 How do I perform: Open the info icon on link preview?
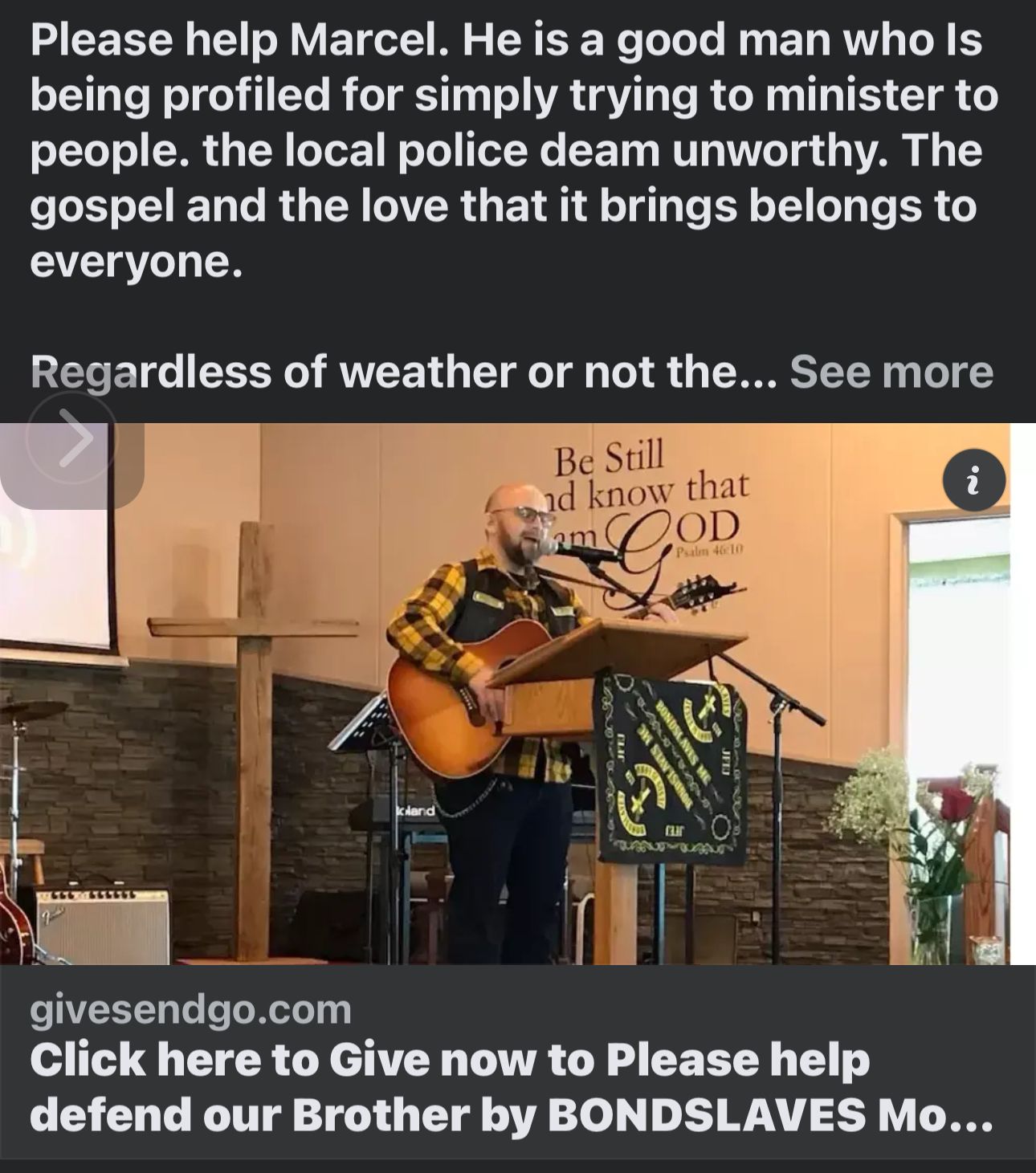(x=973, y=481)
